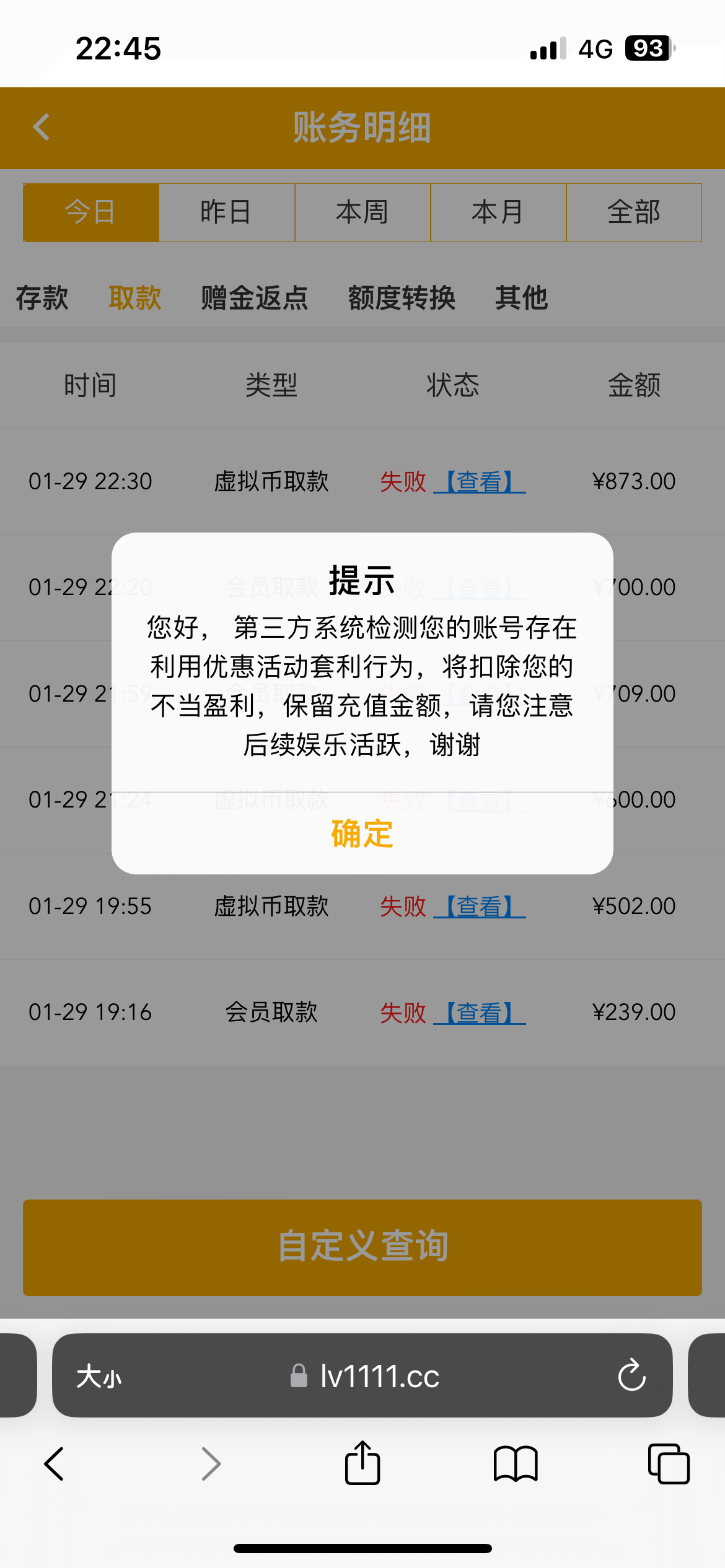Image resolution: width=725 pixels, height=1568 pixels.
Task: Select the 赠金返点 filter tab
Action: point(255,298)
